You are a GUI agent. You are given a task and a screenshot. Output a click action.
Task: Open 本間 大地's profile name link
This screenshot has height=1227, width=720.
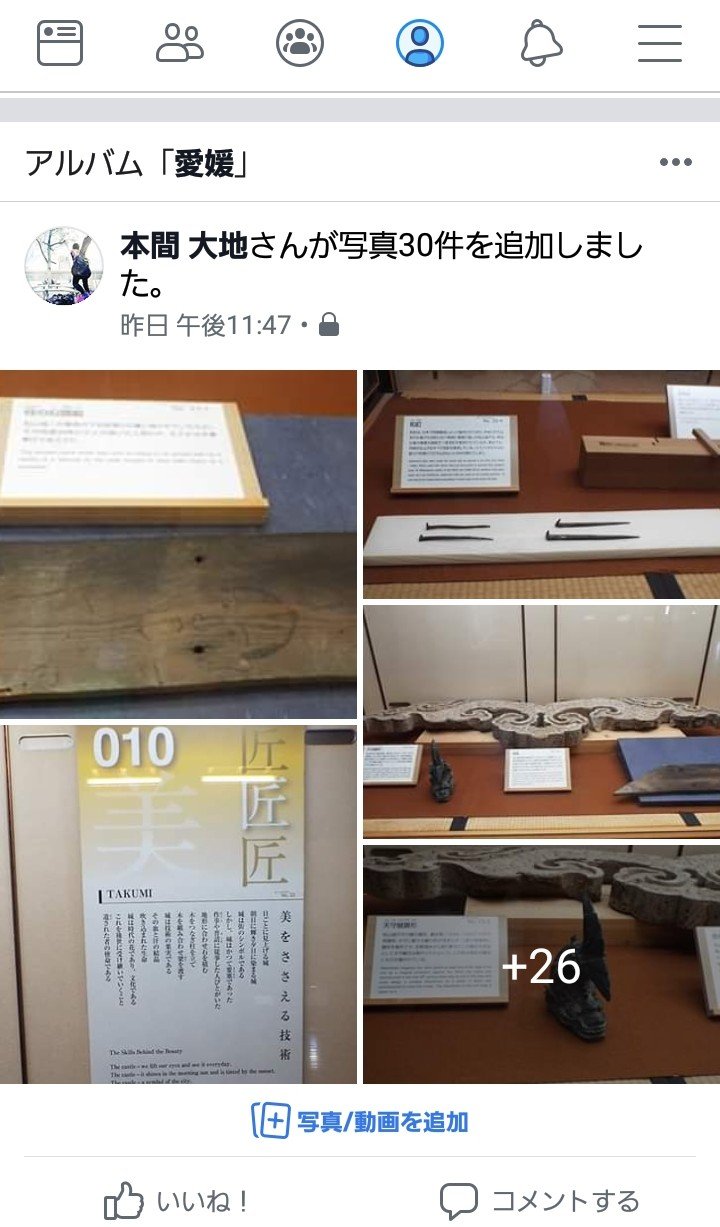184,246
